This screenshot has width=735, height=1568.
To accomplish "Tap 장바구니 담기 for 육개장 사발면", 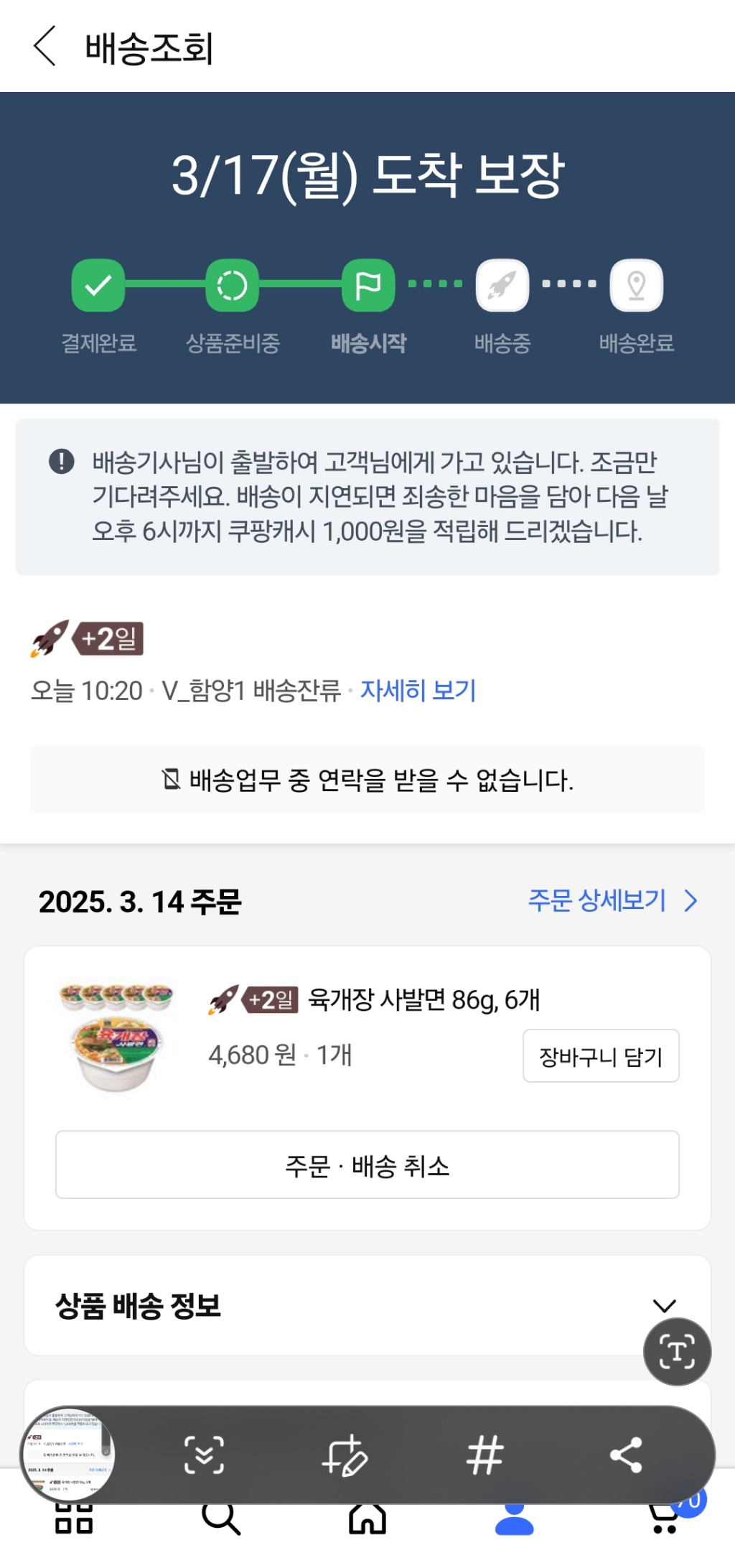I will (601, 1056).
